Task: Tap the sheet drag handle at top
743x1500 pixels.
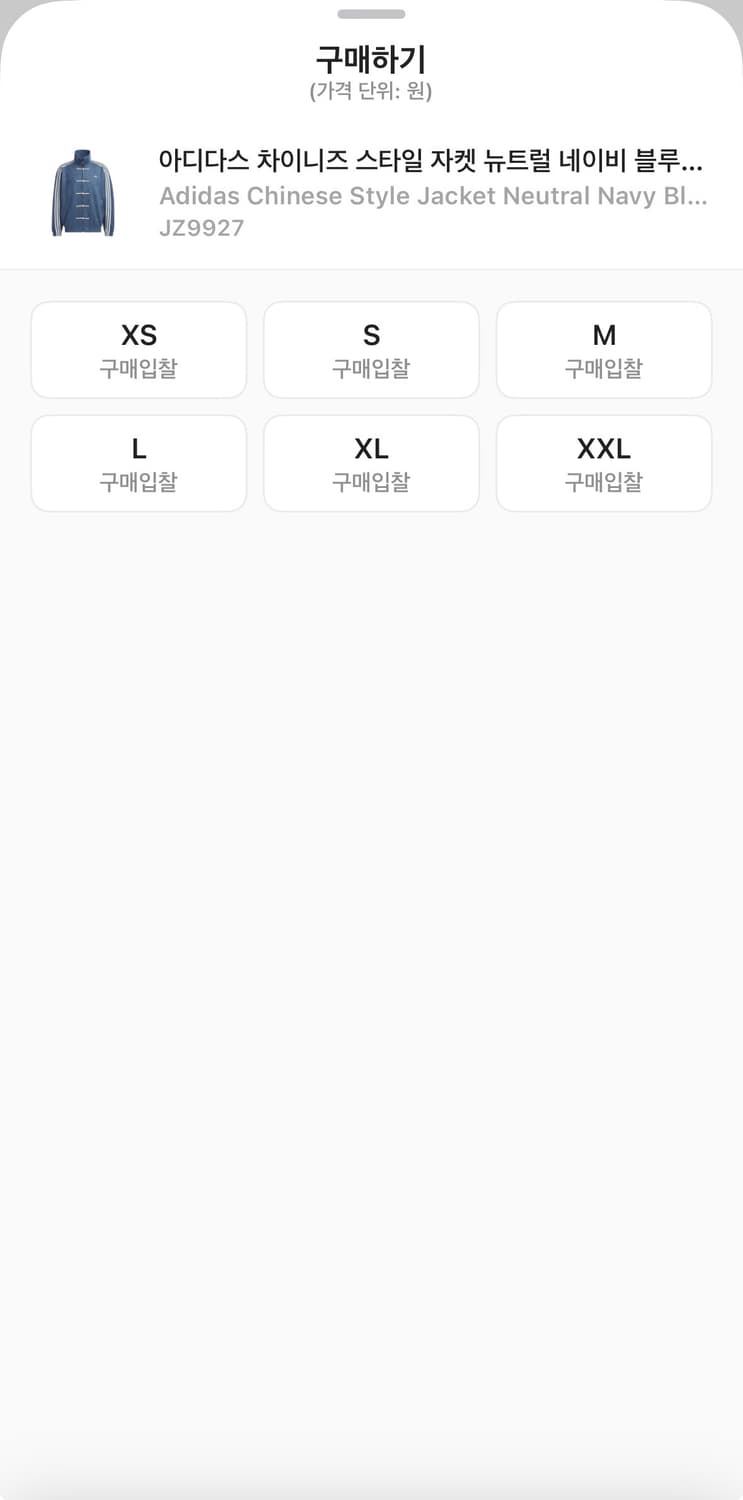Action: tap(371, 14)
